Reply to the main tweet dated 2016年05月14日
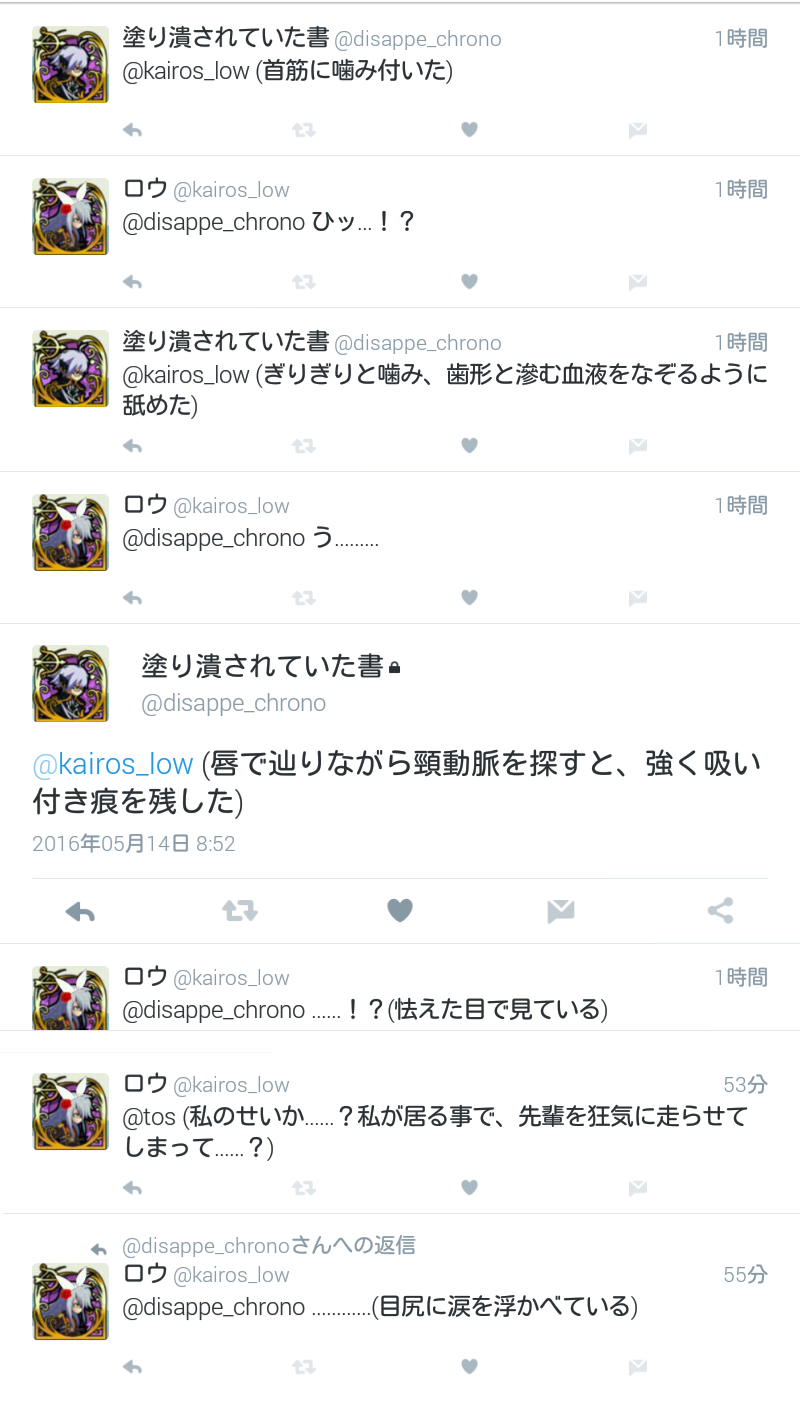This screenshot has width=800, height=1408. (80, 911)
